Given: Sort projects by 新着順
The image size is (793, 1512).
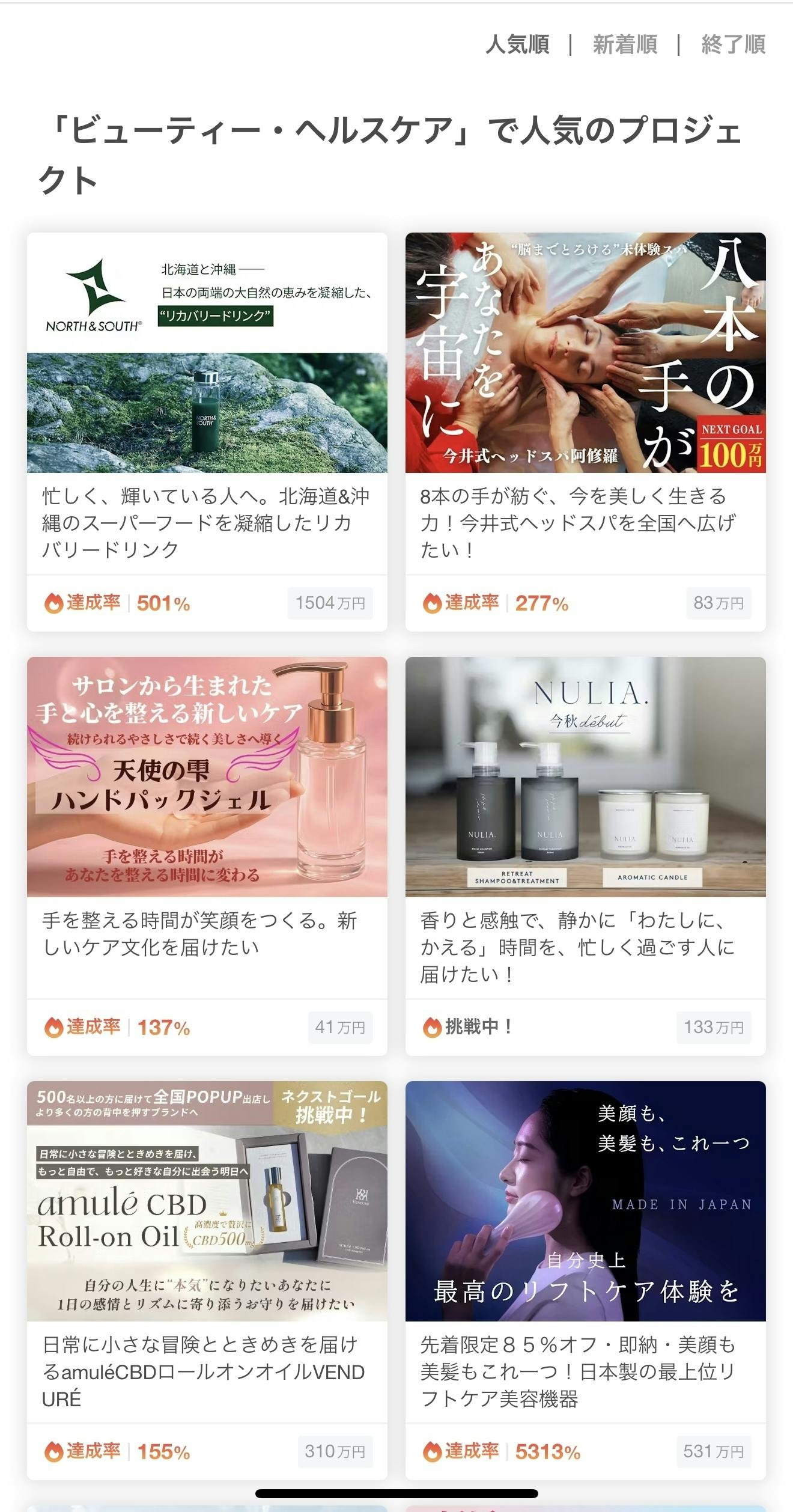Looking at the screenshot, I should click(625, 44).
